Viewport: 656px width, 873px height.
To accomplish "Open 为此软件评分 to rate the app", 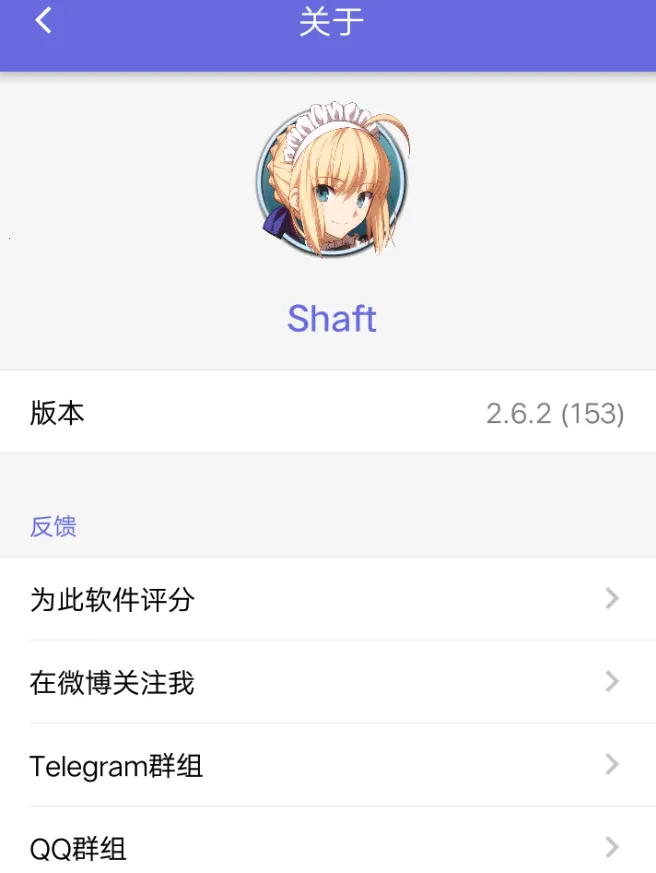I will 327,599.
